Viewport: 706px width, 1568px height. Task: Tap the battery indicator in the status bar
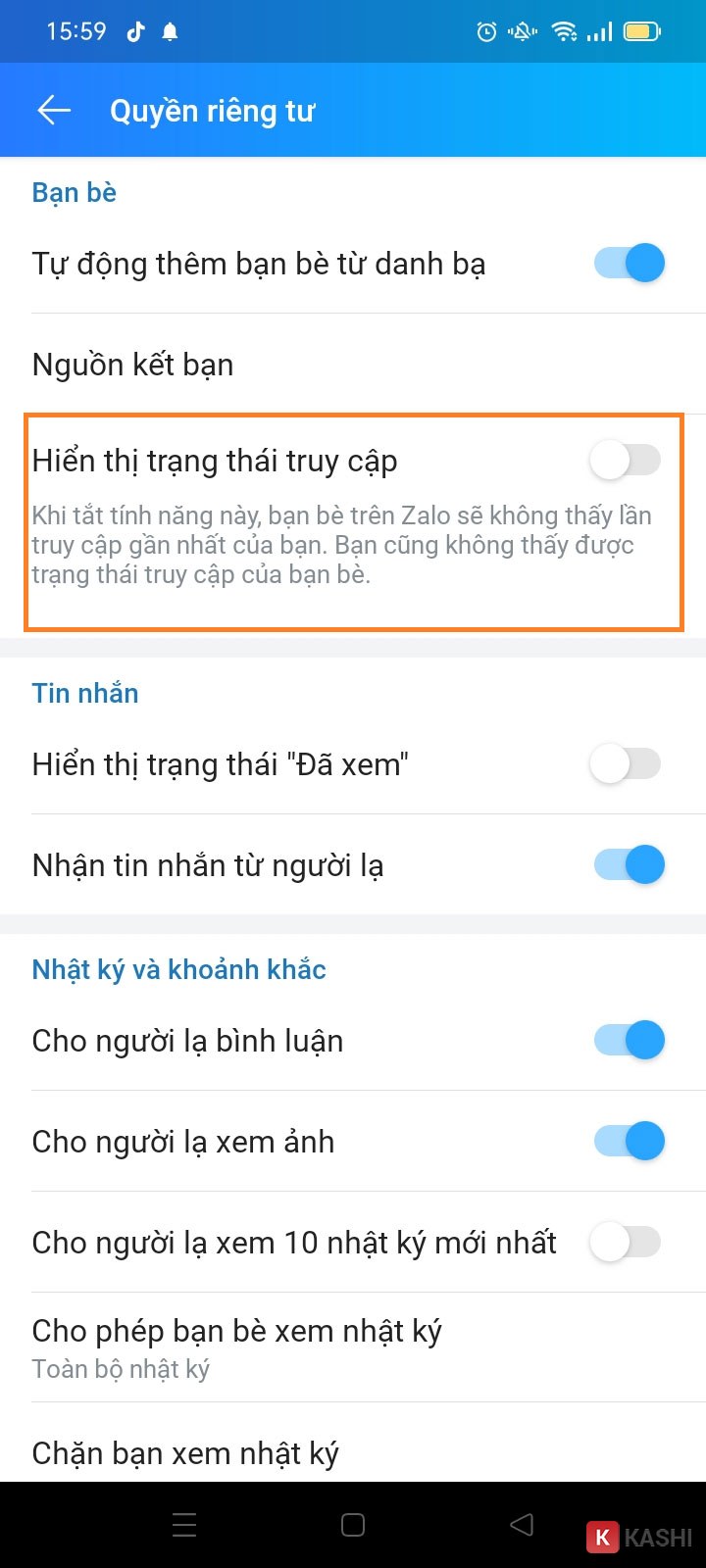coord(642,30)
